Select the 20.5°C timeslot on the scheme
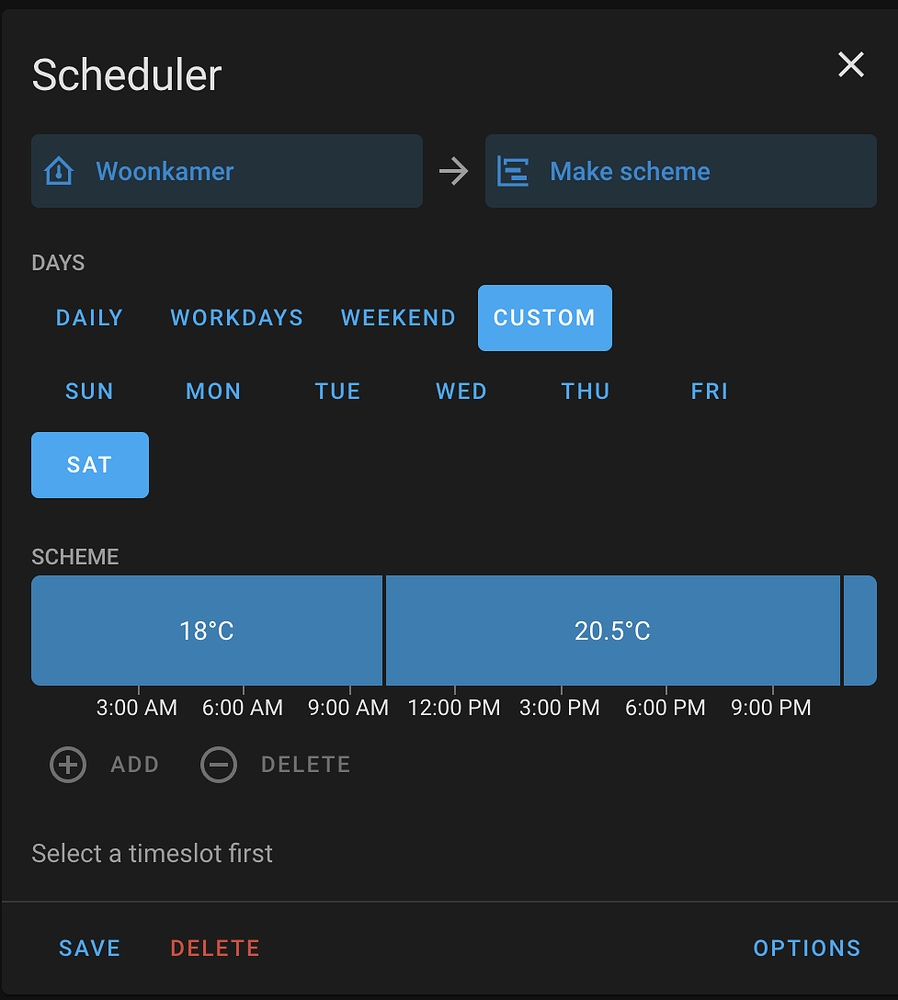Screen dimensions: 898x1000 pos(613,630)
